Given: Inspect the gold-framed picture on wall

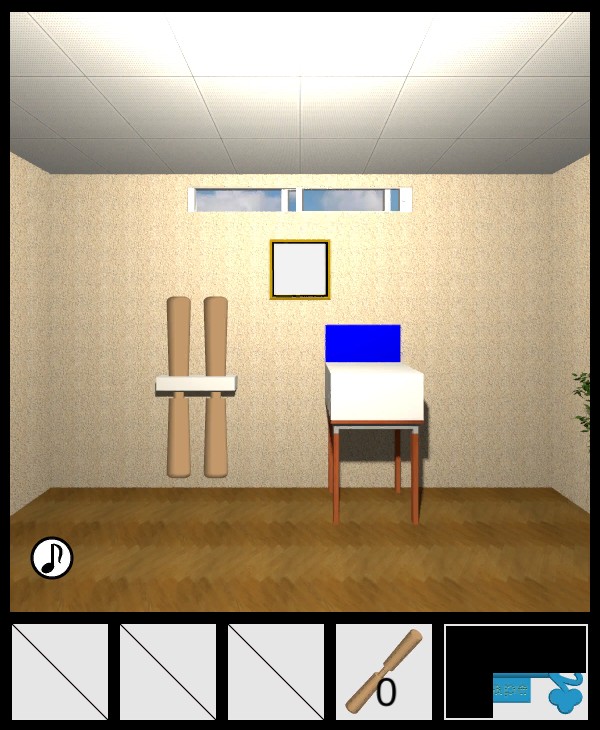Looking at the screenshot, I should [x=300, y=269].
